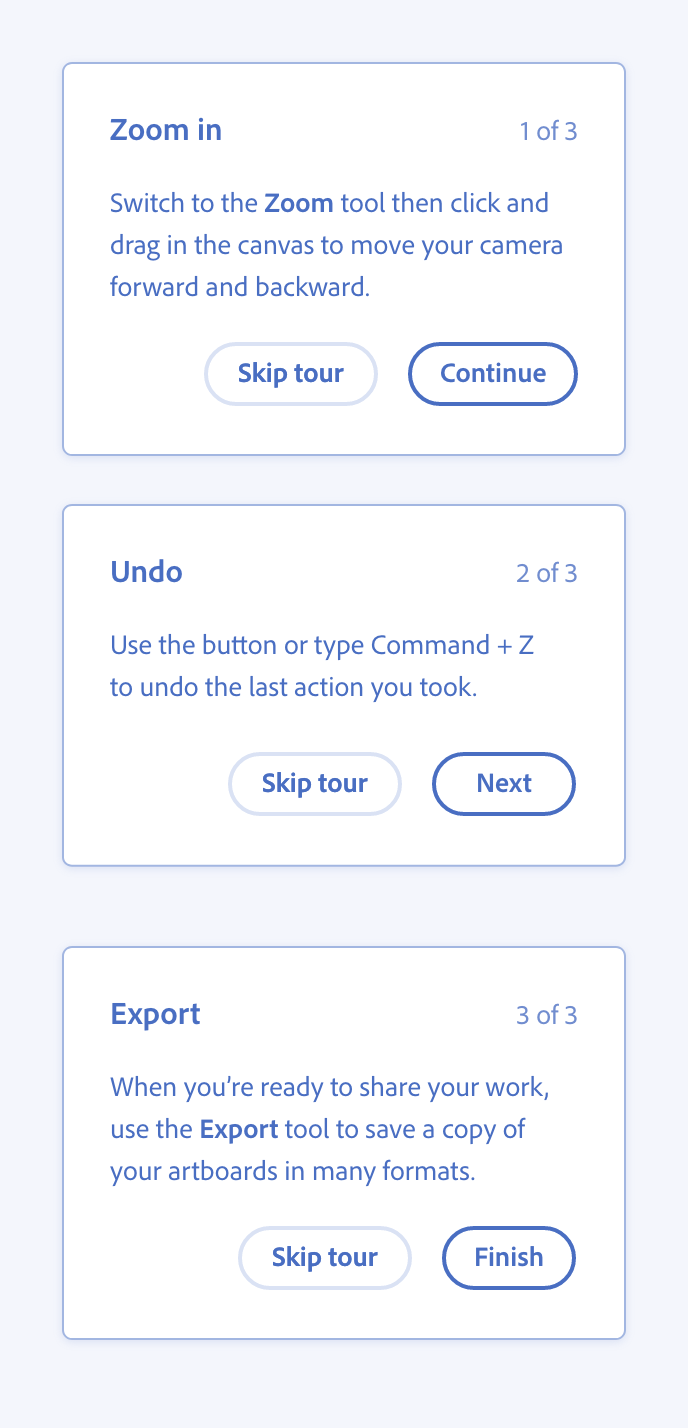688x1428 pixels.
Task: Finish the tour on Export step
Action: [x=509, y=1258]
